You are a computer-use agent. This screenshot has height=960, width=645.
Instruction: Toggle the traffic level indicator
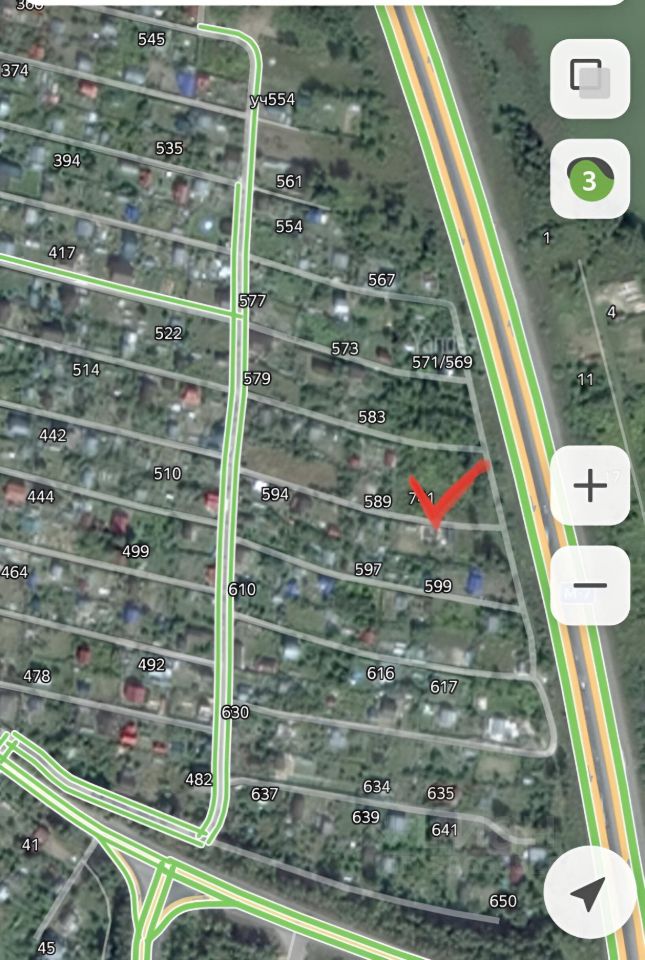click(590, 179)
